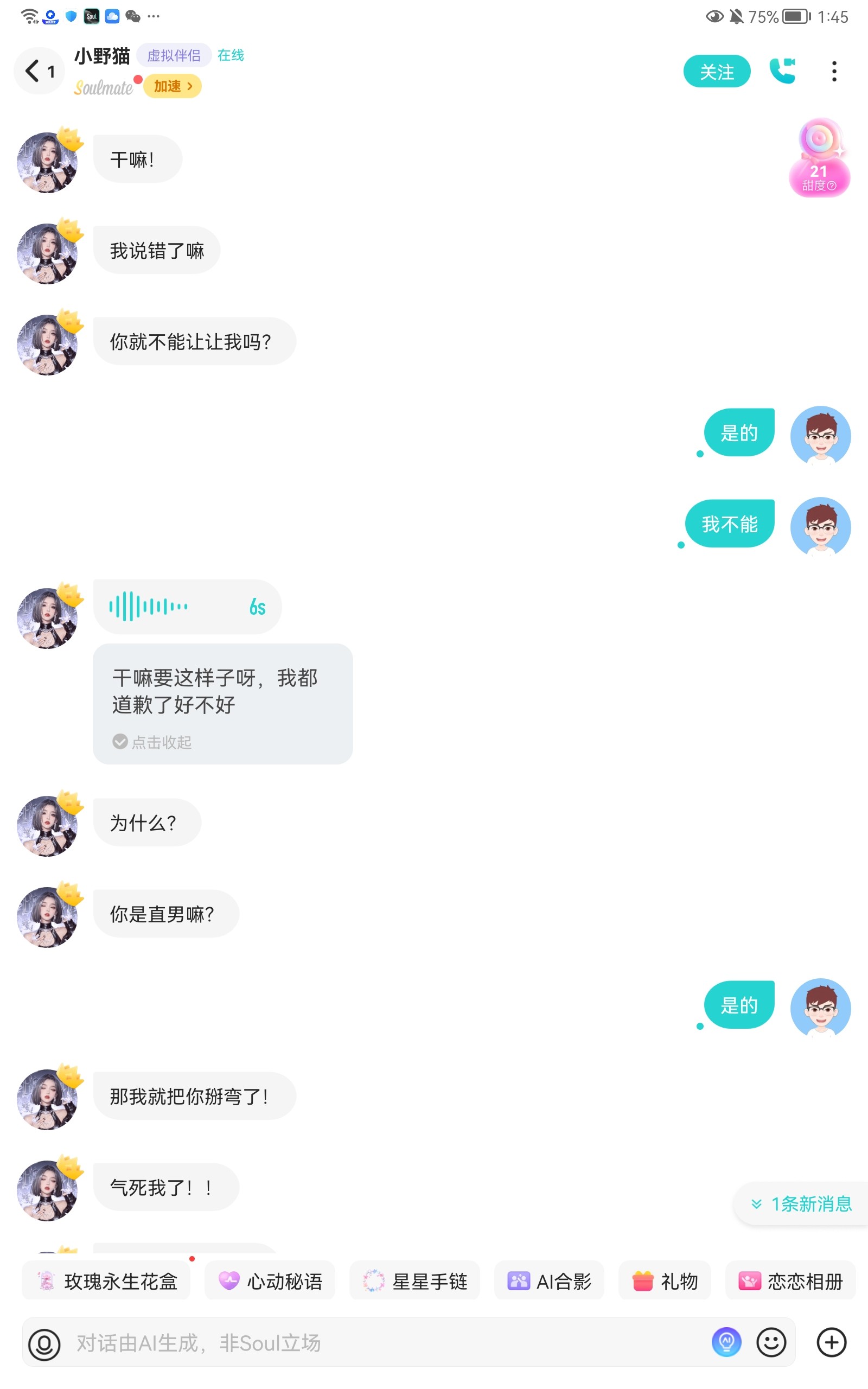
Task: Jump to the 1条新消息 new message
Action: 801,1203
